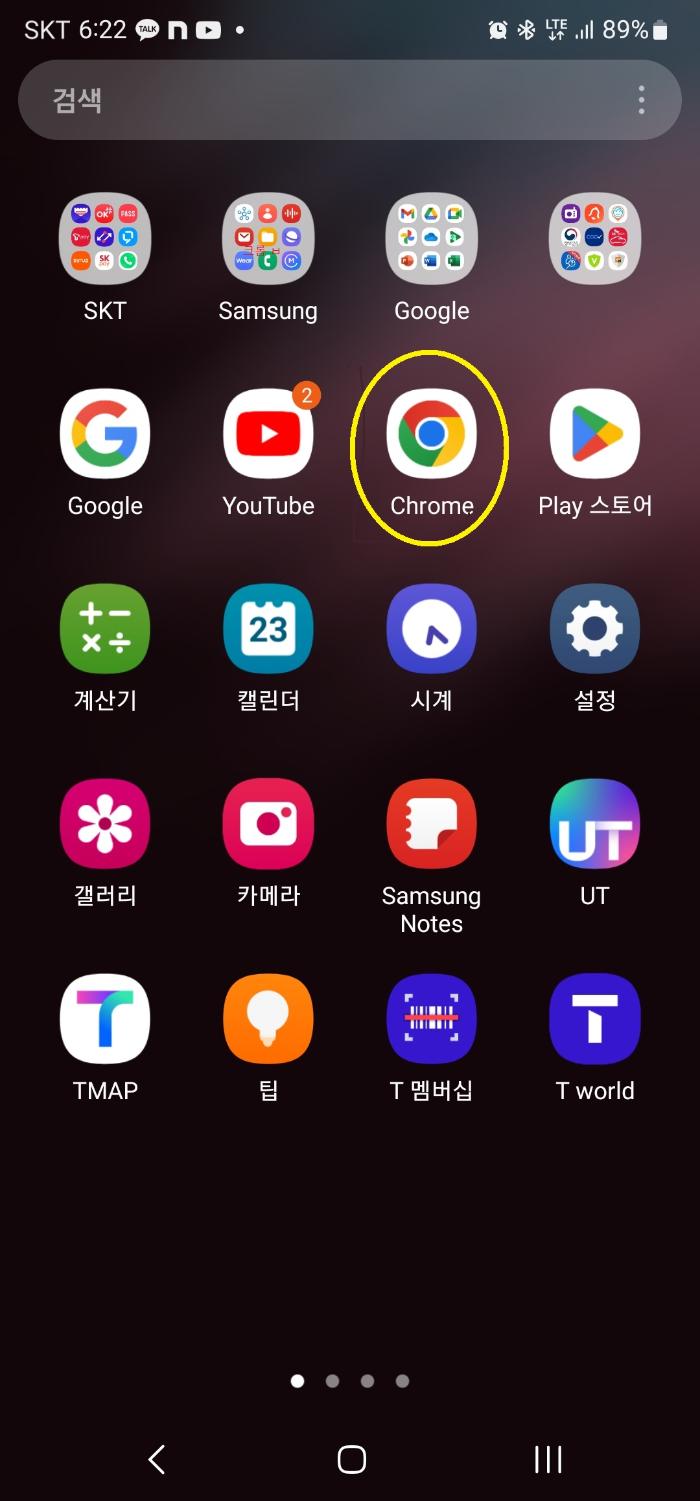
Task: Open Play 스토어
Action: tap(594, 434)
